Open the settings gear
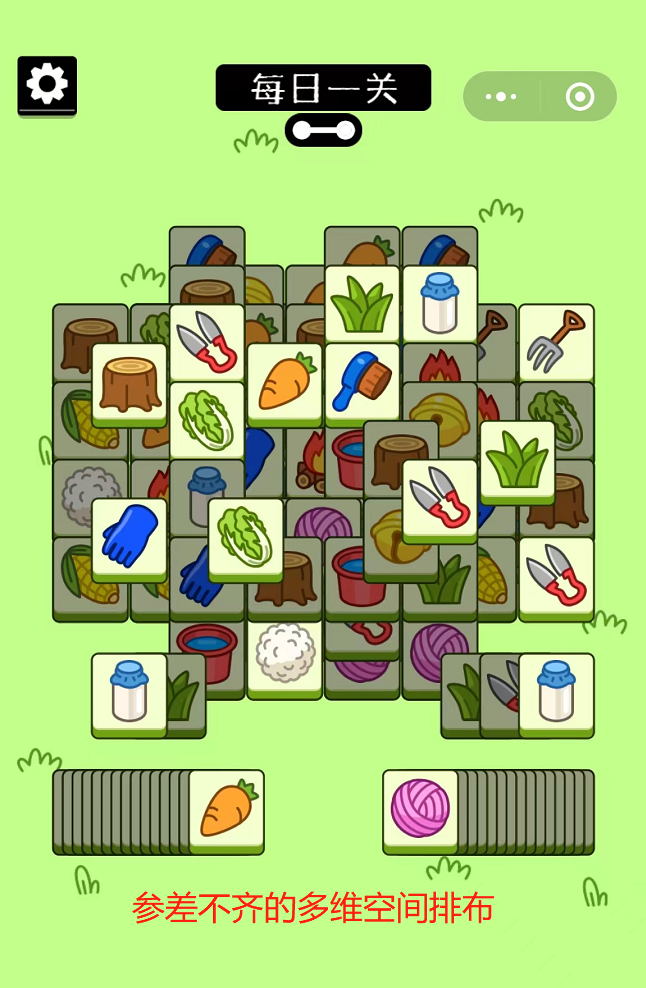This screenshot has height=988, width=646. (47, 84)
